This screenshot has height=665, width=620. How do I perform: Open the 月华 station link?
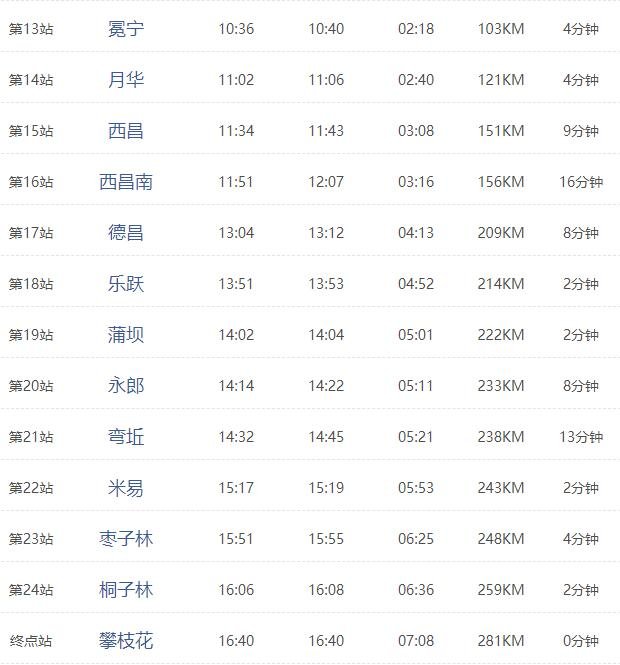pos(126,80)
